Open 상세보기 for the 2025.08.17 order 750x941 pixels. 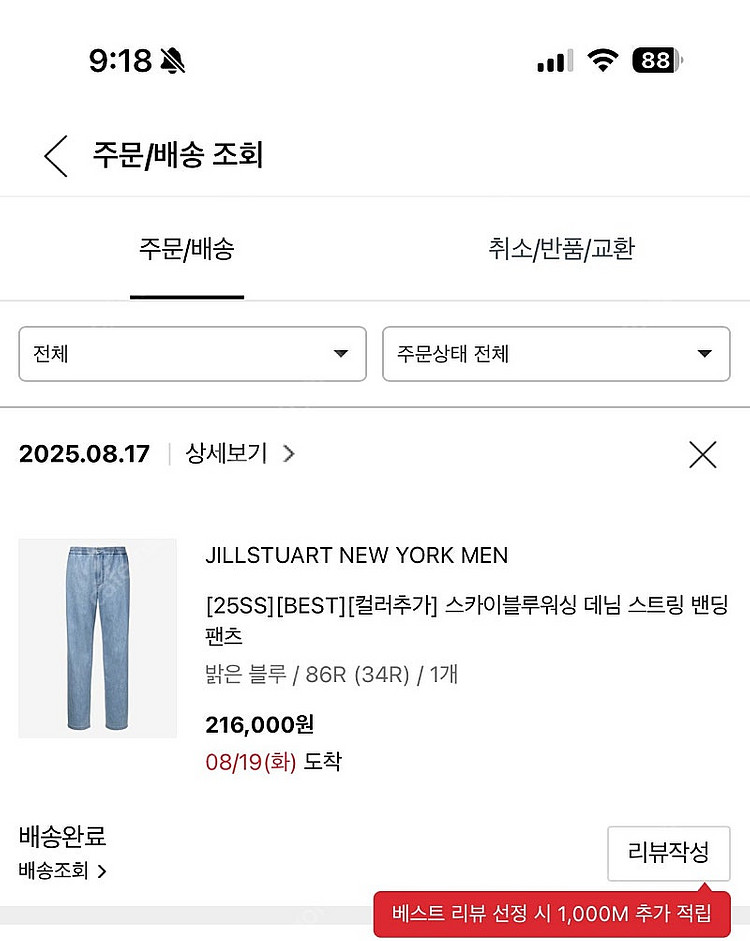240,454
